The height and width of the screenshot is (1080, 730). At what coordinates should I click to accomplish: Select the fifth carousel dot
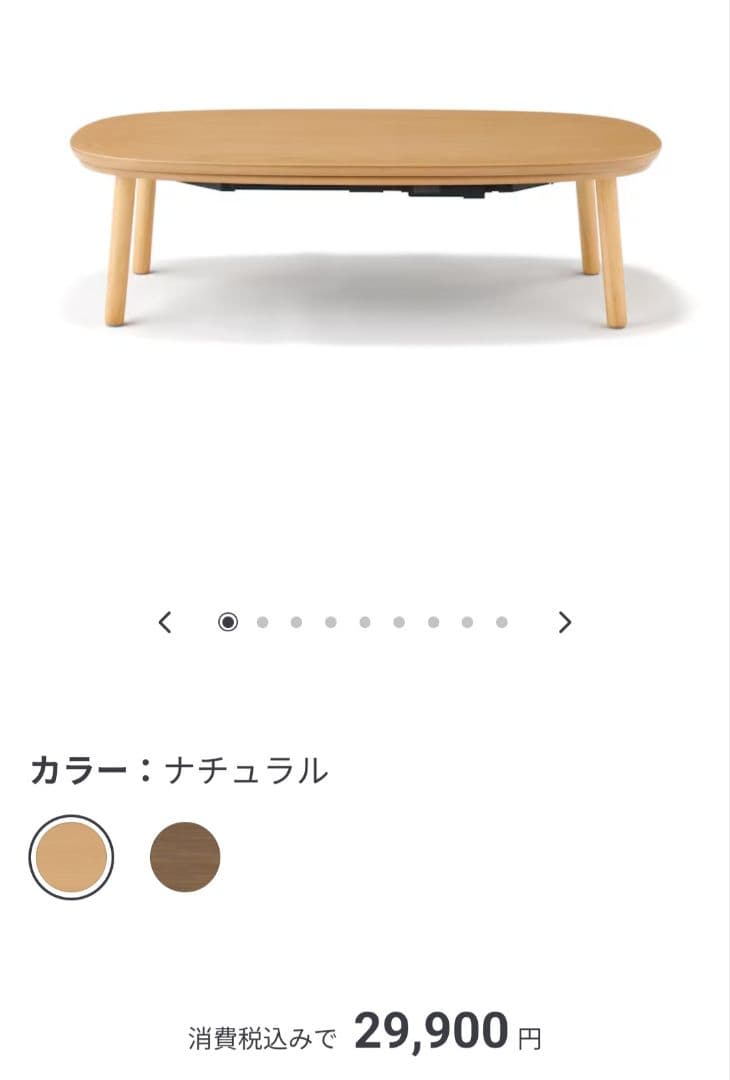(x=363, y=620)
